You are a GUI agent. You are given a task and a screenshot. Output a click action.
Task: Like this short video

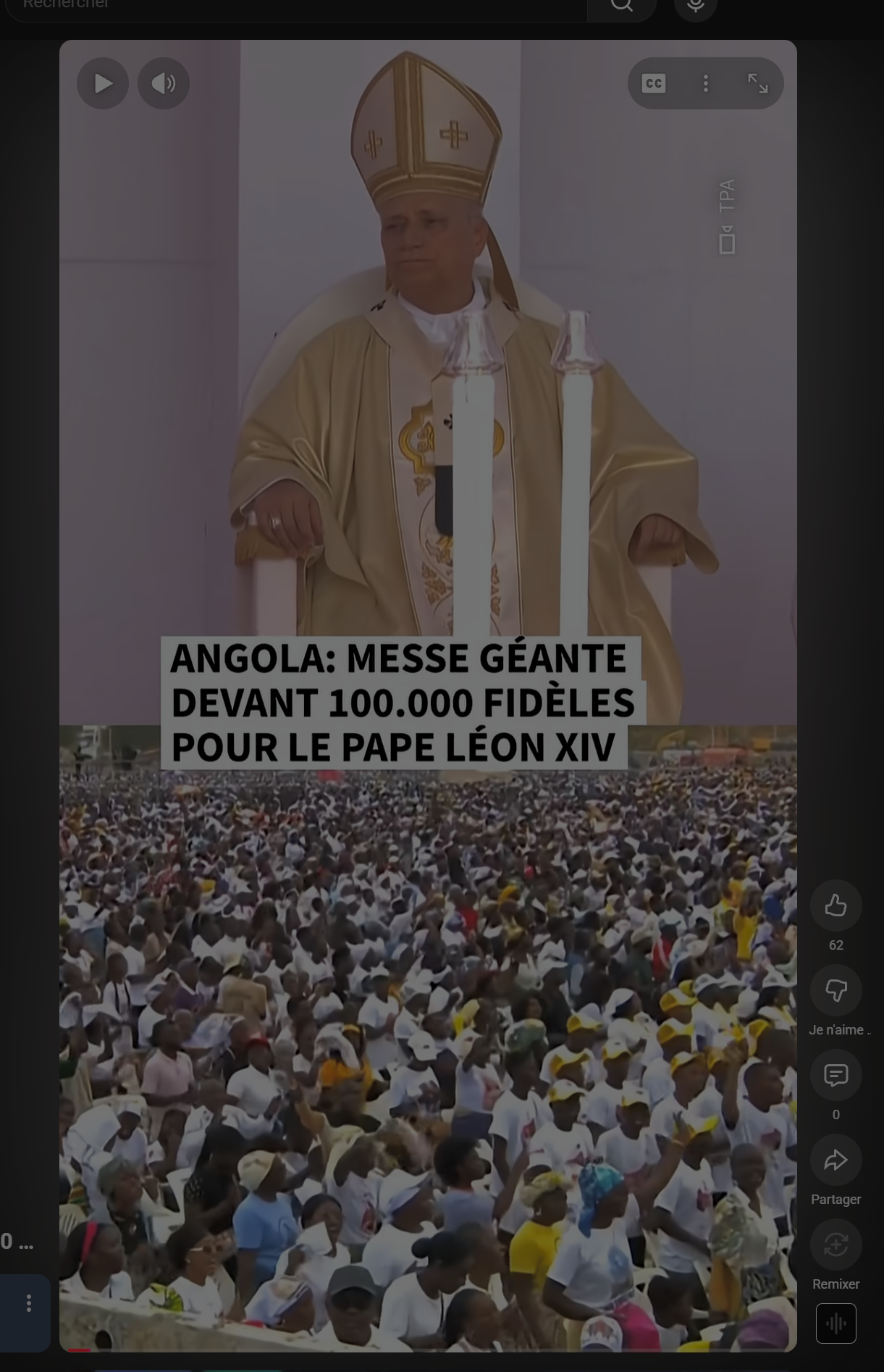tap(835, 905)
